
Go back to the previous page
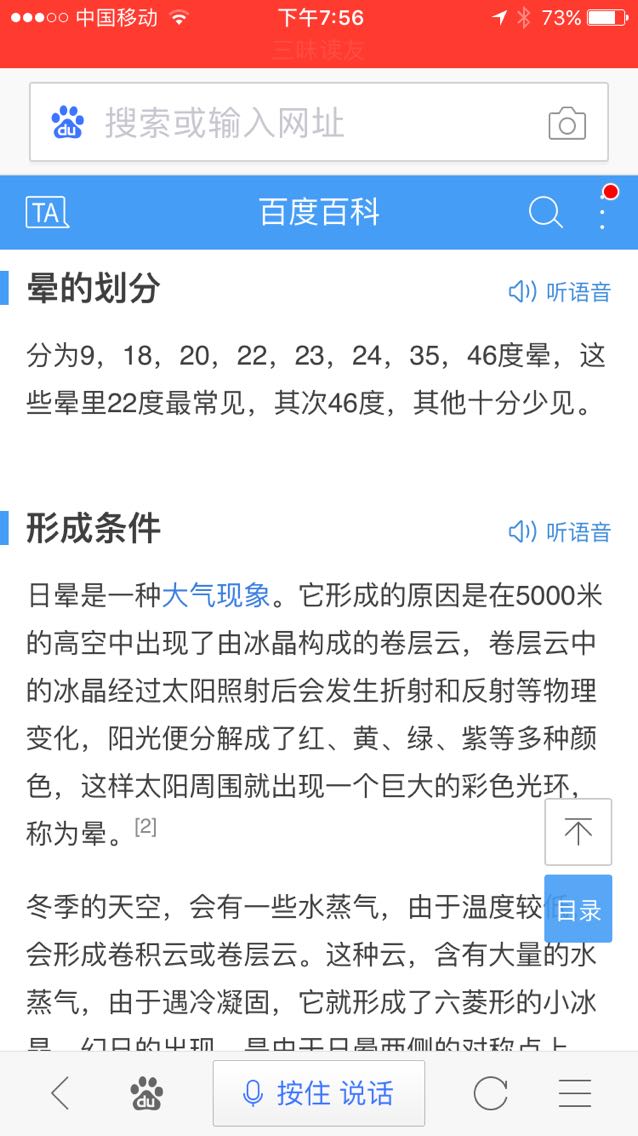click(x=60, y=1093)
